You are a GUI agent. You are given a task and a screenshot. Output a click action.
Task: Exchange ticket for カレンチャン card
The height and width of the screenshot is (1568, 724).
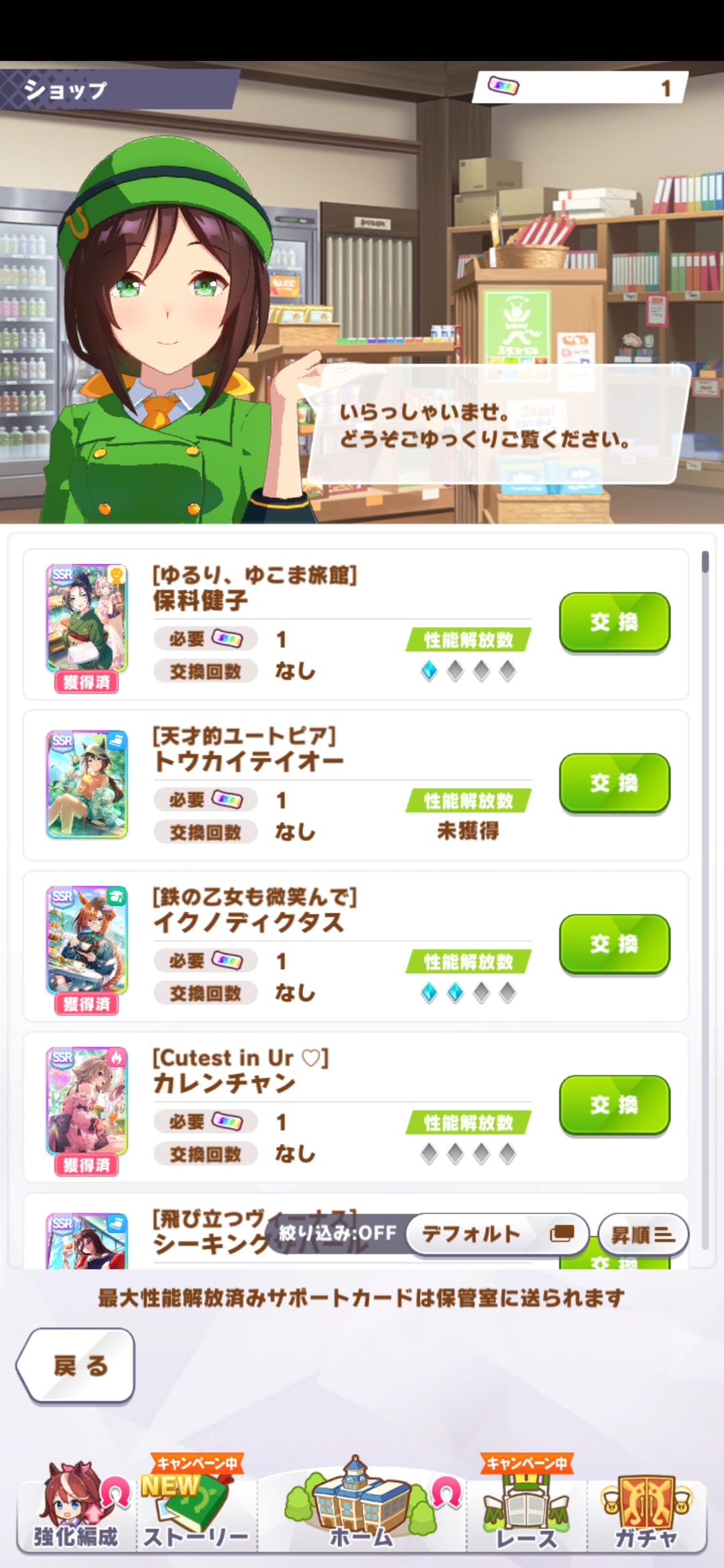[x=614, y=1105]
